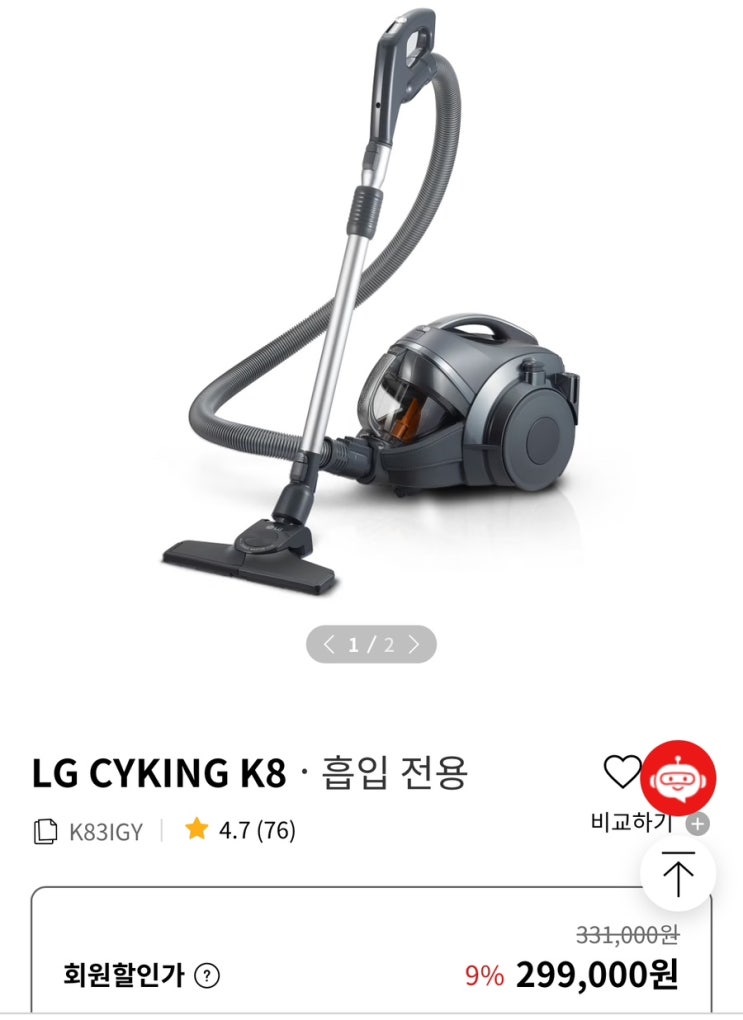
Task: Tap 비교하기 to compare this product
Action: pos(649,823)
